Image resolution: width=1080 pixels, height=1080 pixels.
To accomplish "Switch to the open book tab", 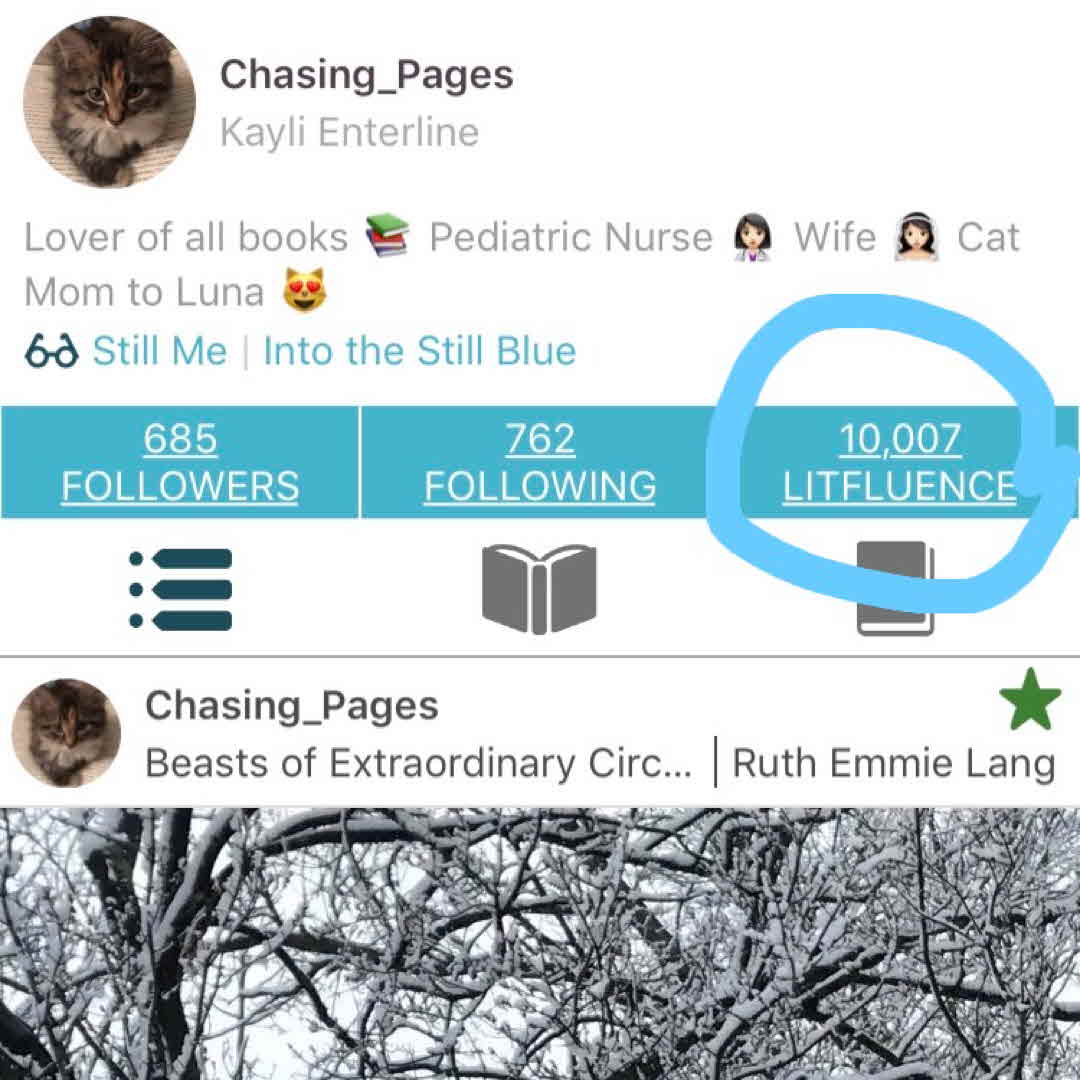I will click(x=539, y=589).
